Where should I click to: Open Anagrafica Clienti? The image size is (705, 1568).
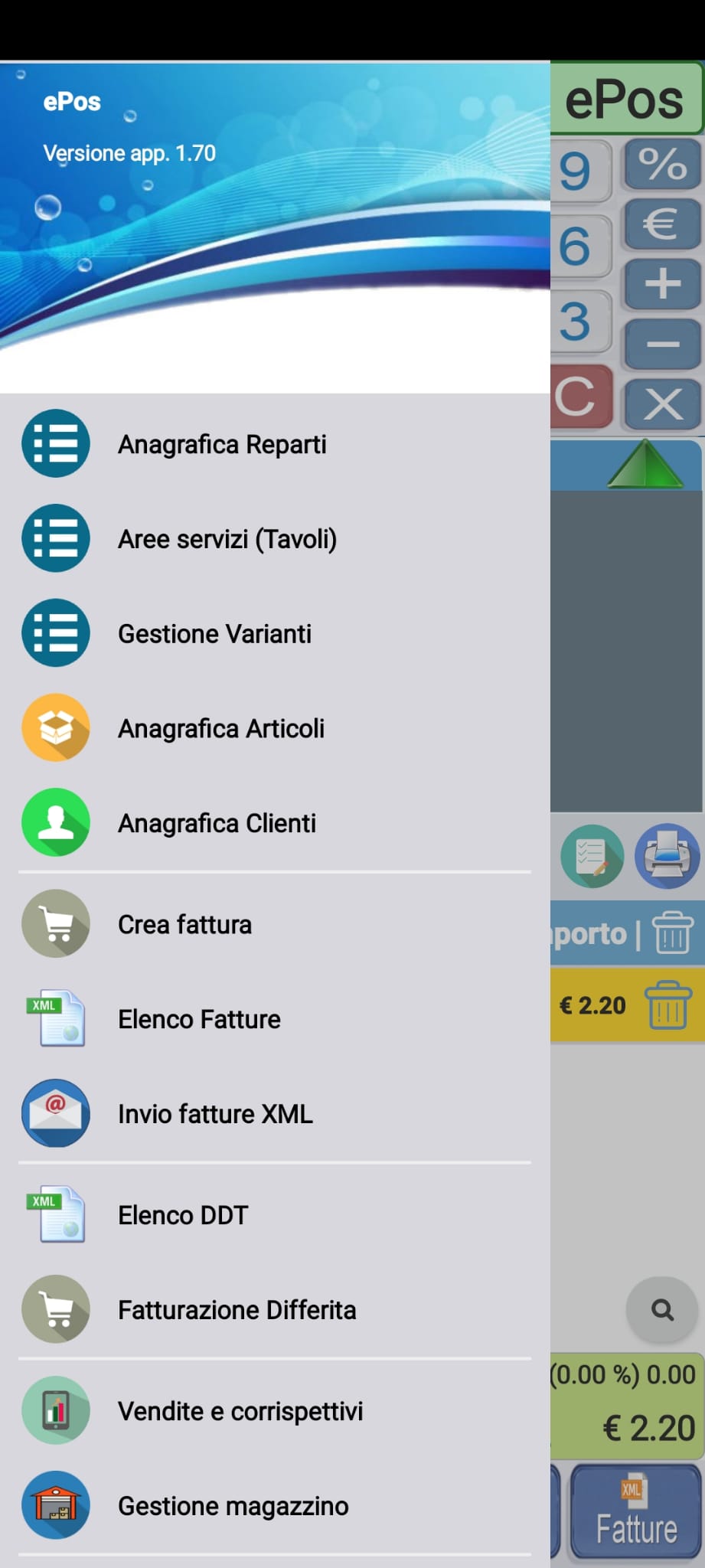[x=217, y=824]
